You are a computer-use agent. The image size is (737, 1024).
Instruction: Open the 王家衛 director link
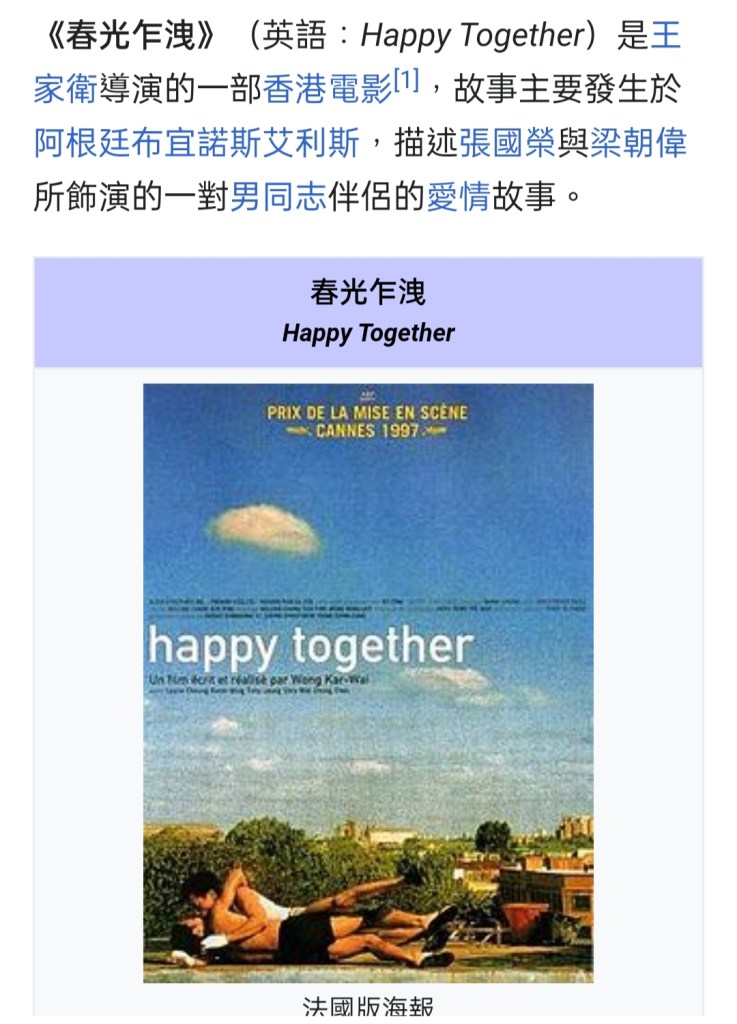64,90
